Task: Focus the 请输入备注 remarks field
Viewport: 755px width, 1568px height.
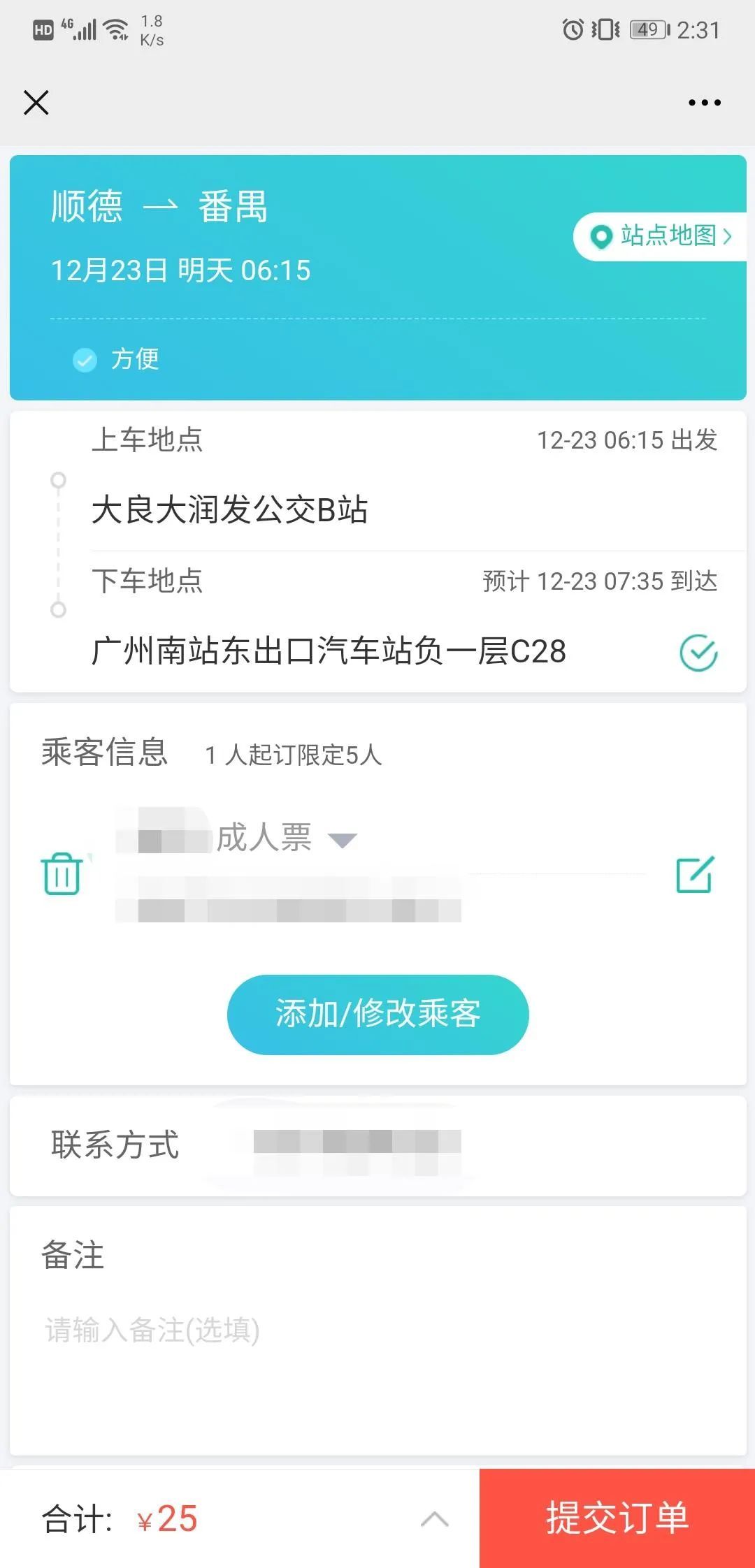Action: tap(377, 1370)
